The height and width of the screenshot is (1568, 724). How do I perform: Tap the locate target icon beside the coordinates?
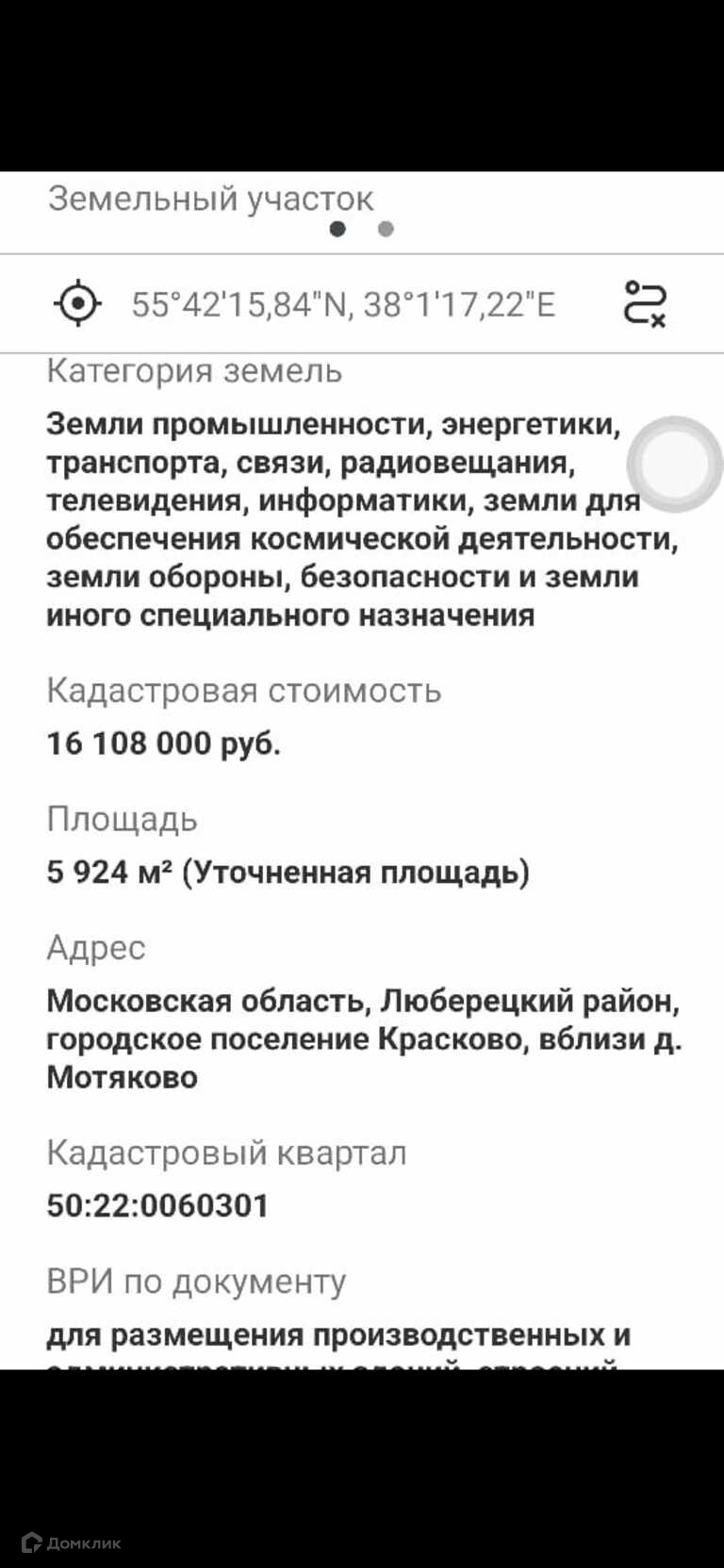pyautogui.click(x=77, y=303)
